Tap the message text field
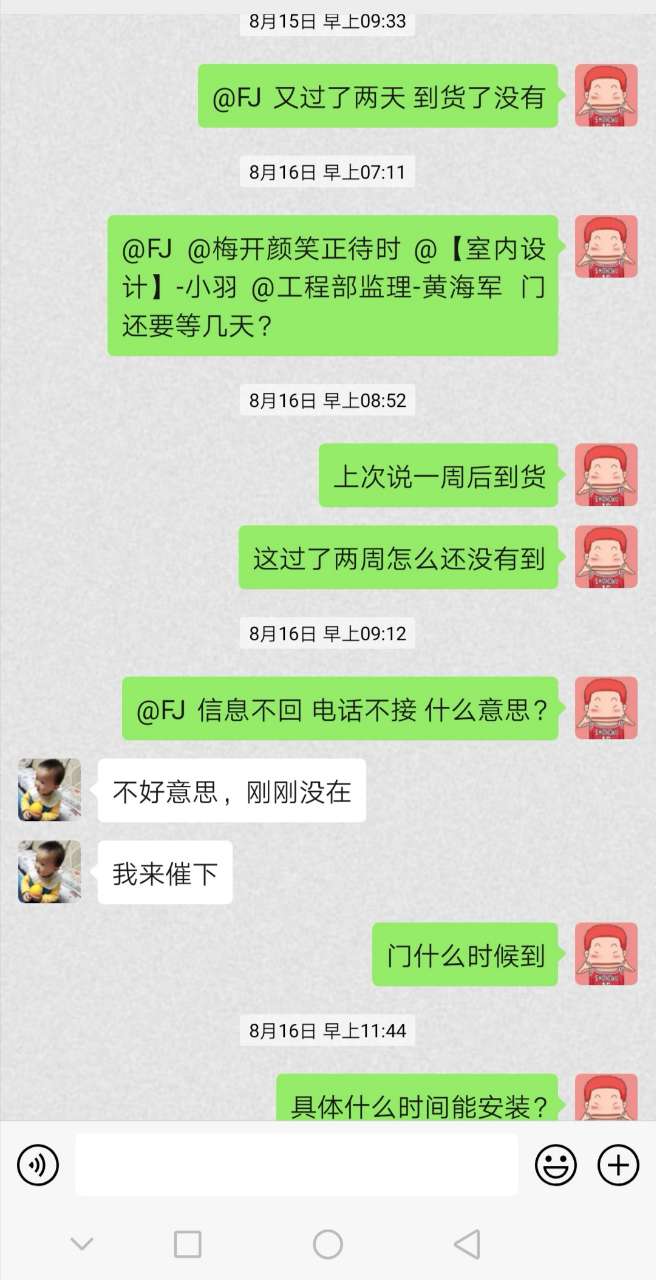Image resolution: width=656 pixels, height=1280 pixels. point(296,1164)
